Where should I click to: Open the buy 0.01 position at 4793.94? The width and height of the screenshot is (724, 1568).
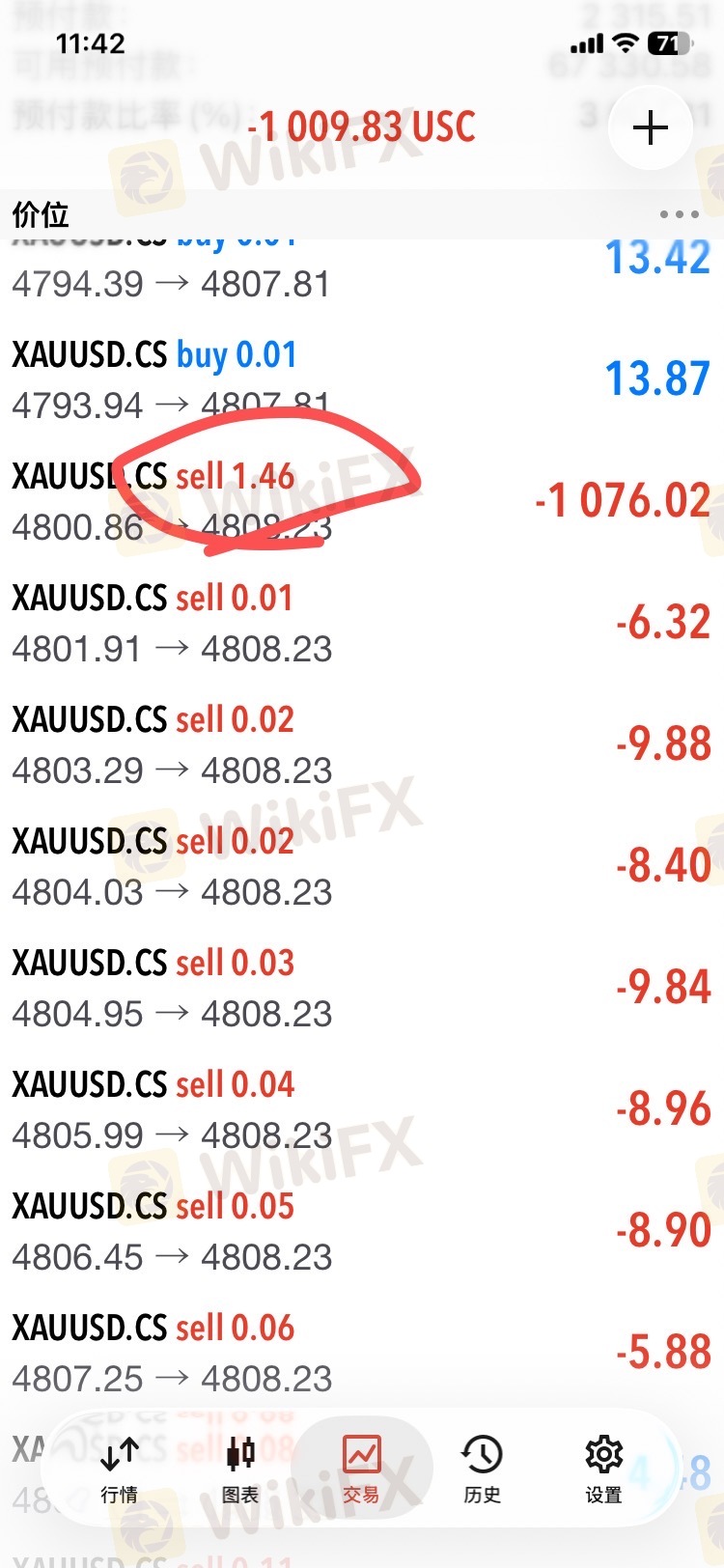click(362, 379)
